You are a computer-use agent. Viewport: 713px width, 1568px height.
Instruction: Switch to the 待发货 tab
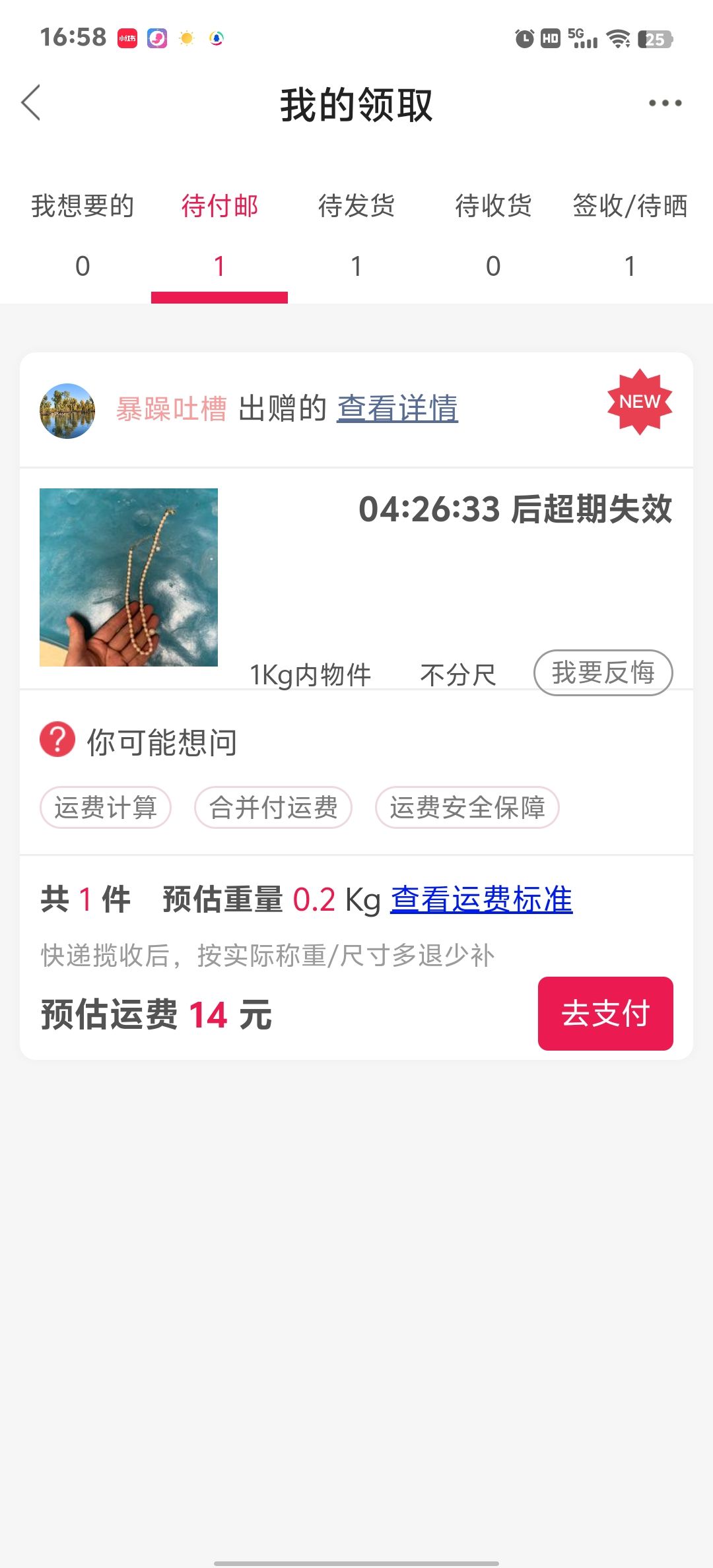356,234
